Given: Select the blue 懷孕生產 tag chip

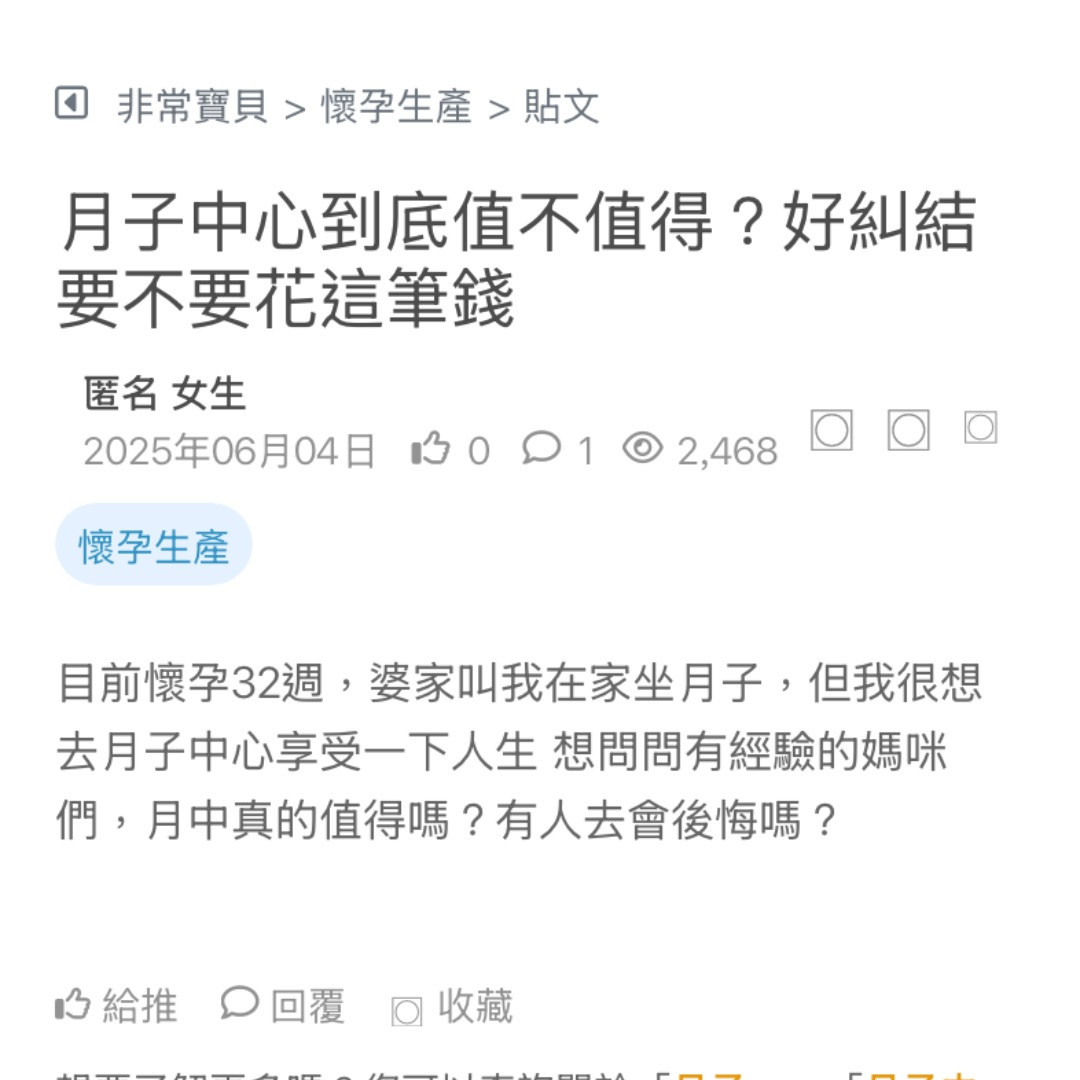Looking at the screenshot, I should 154,546.
